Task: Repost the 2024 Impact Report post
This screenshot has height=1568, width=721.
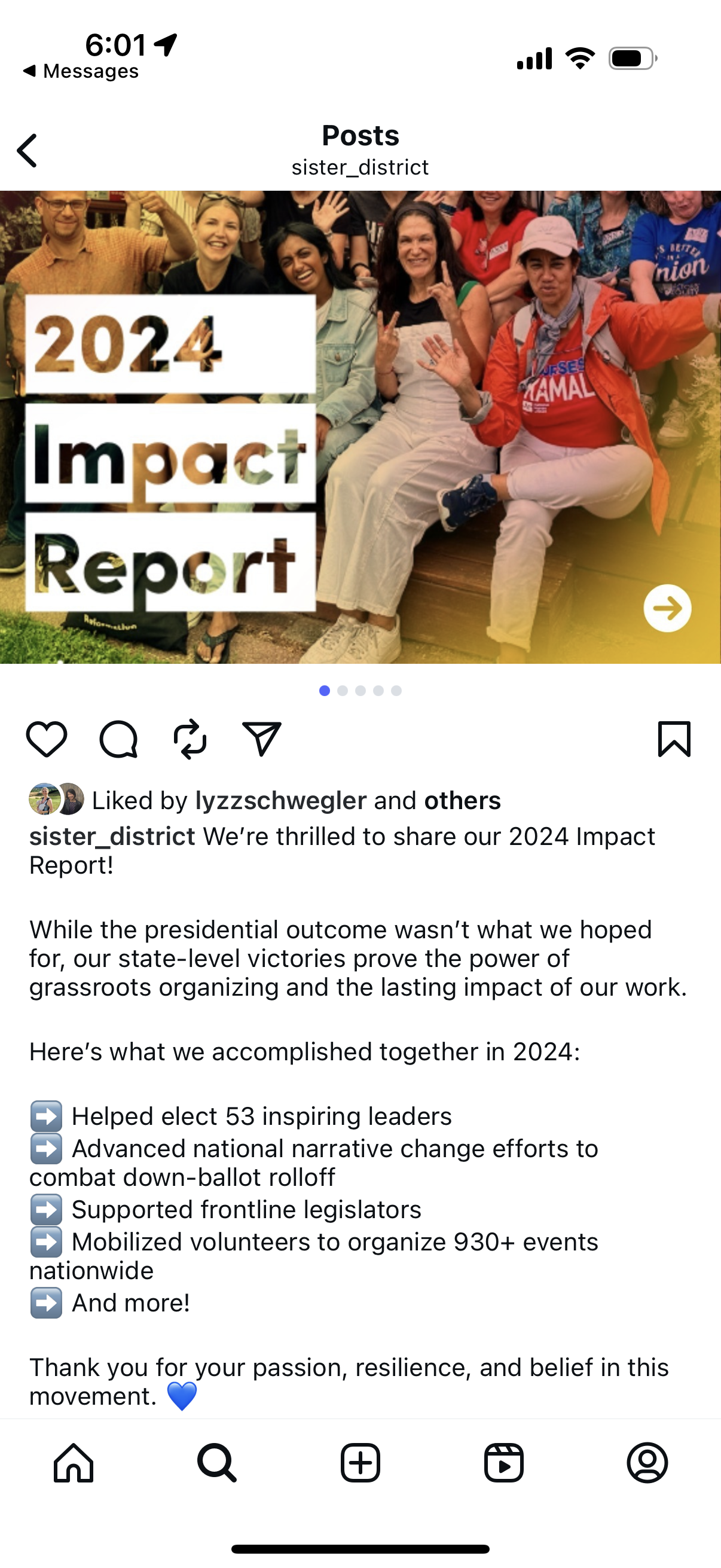Action: (x=190, y=739)
